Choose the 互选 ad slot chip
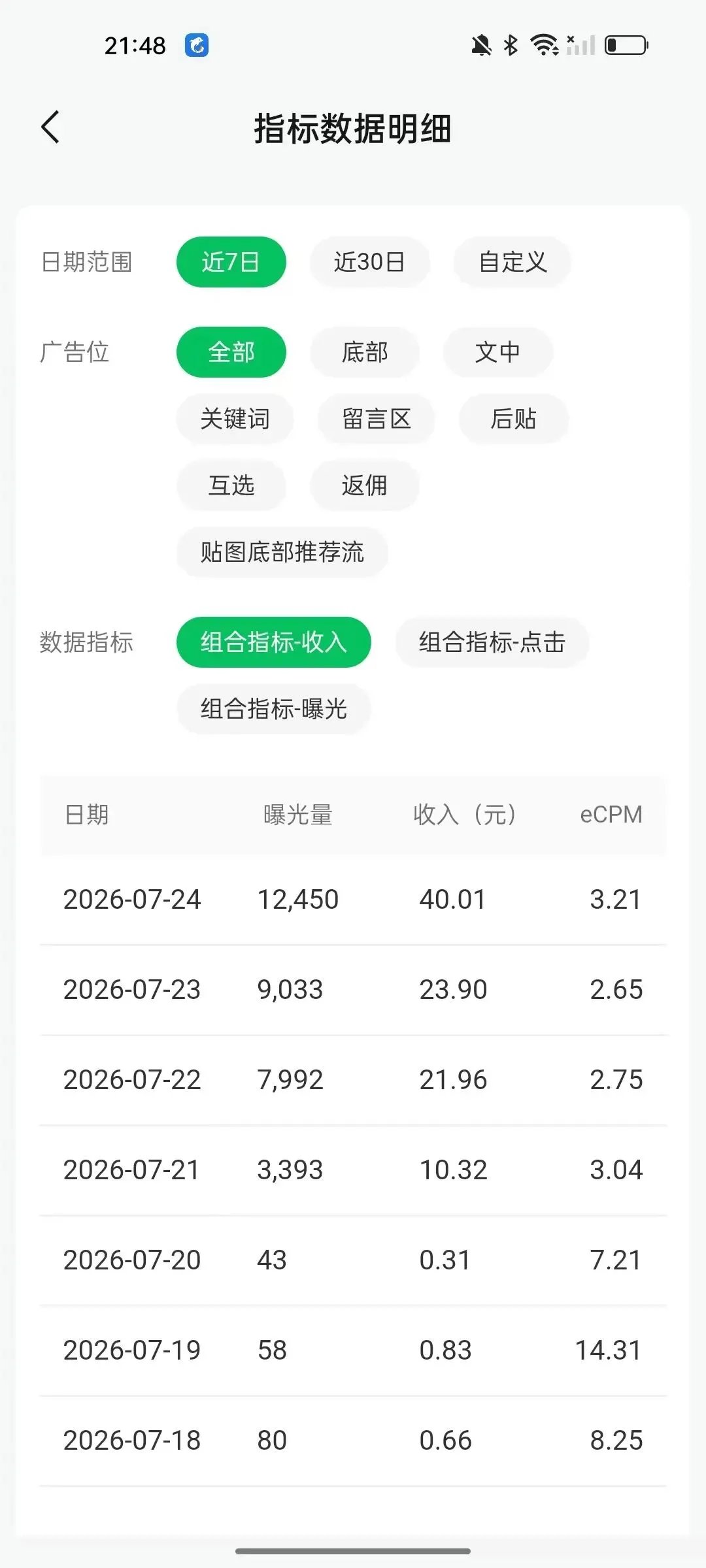This screenshot has height=1568, width=706. click(x=231, y=485)
